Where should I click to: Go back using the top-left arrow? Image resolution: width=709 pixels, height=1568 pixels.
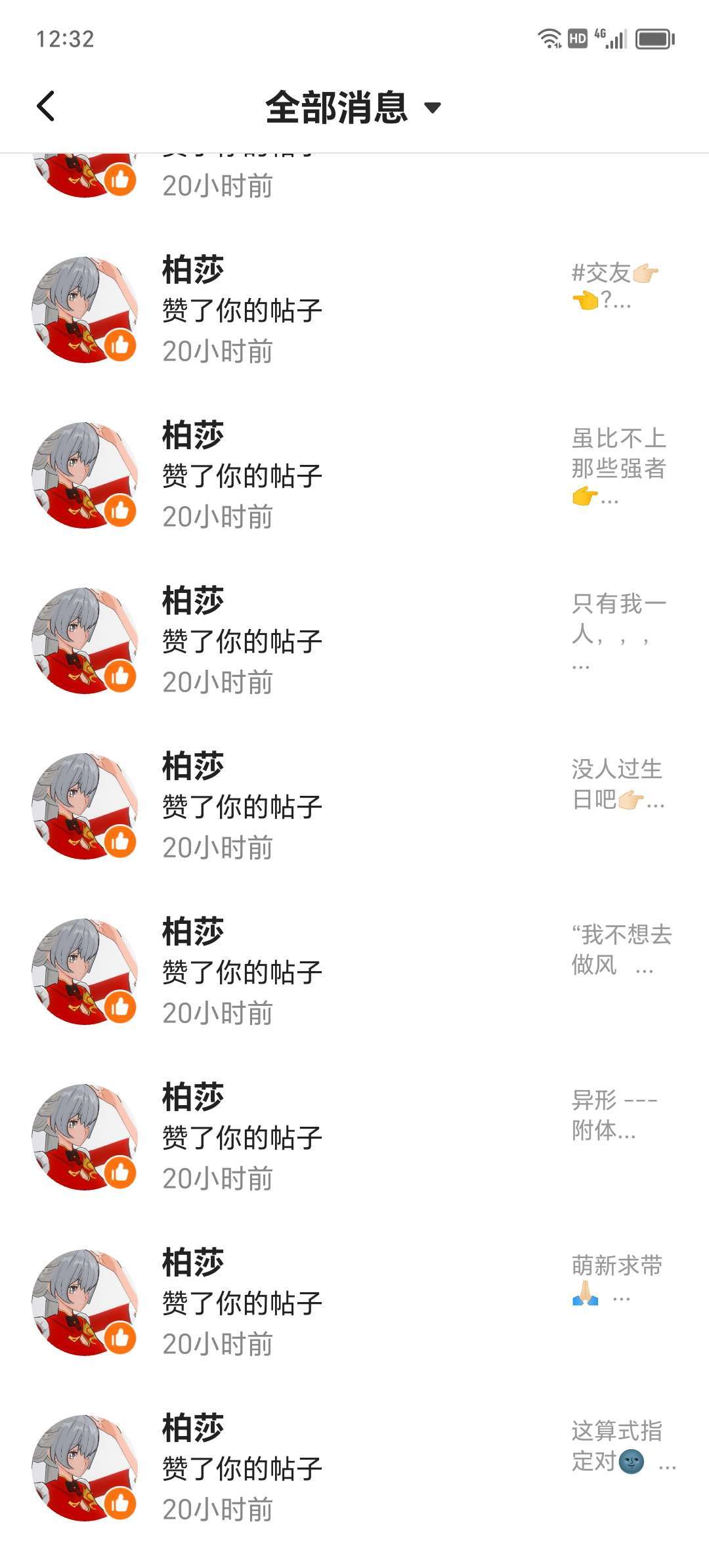(45, 106)
